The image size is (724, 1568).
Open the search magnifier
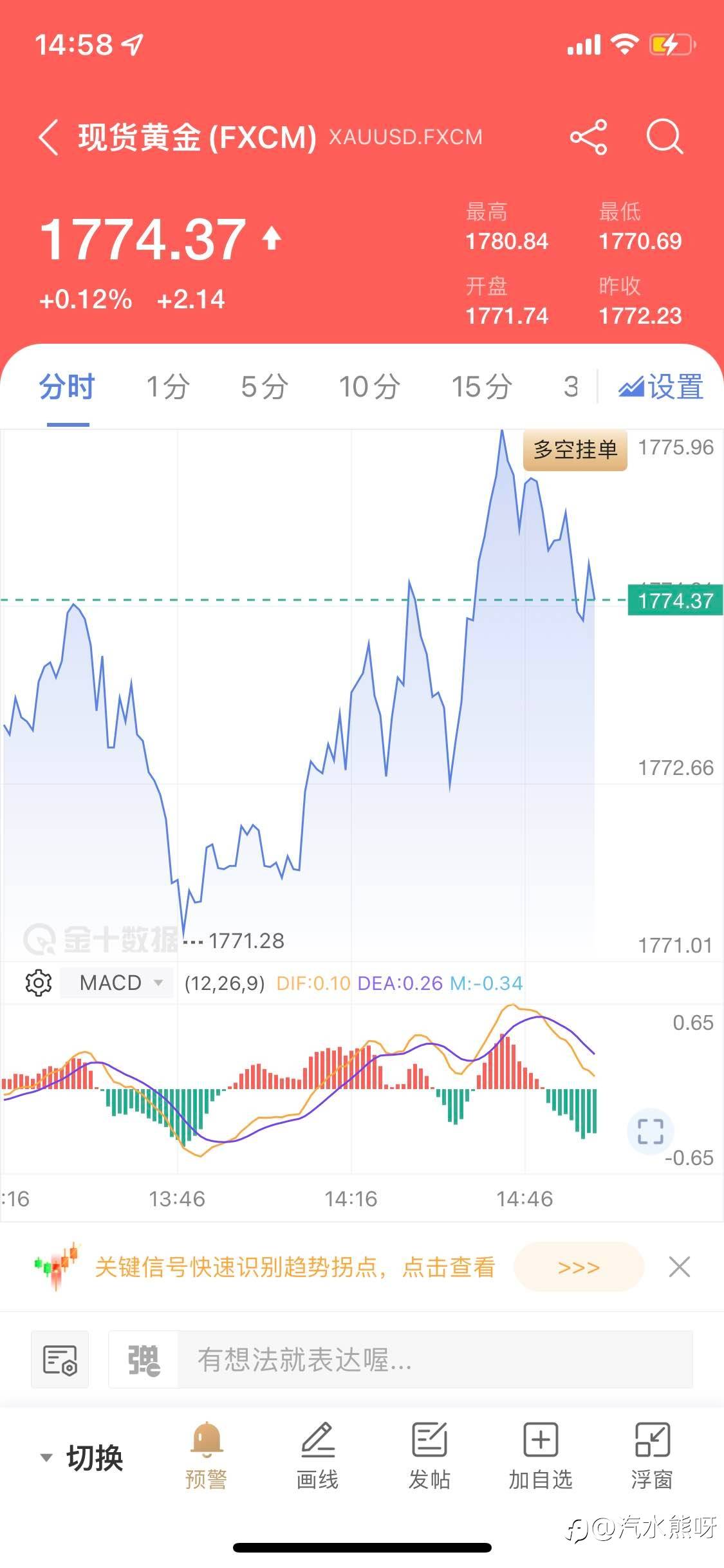click(664, 137)
